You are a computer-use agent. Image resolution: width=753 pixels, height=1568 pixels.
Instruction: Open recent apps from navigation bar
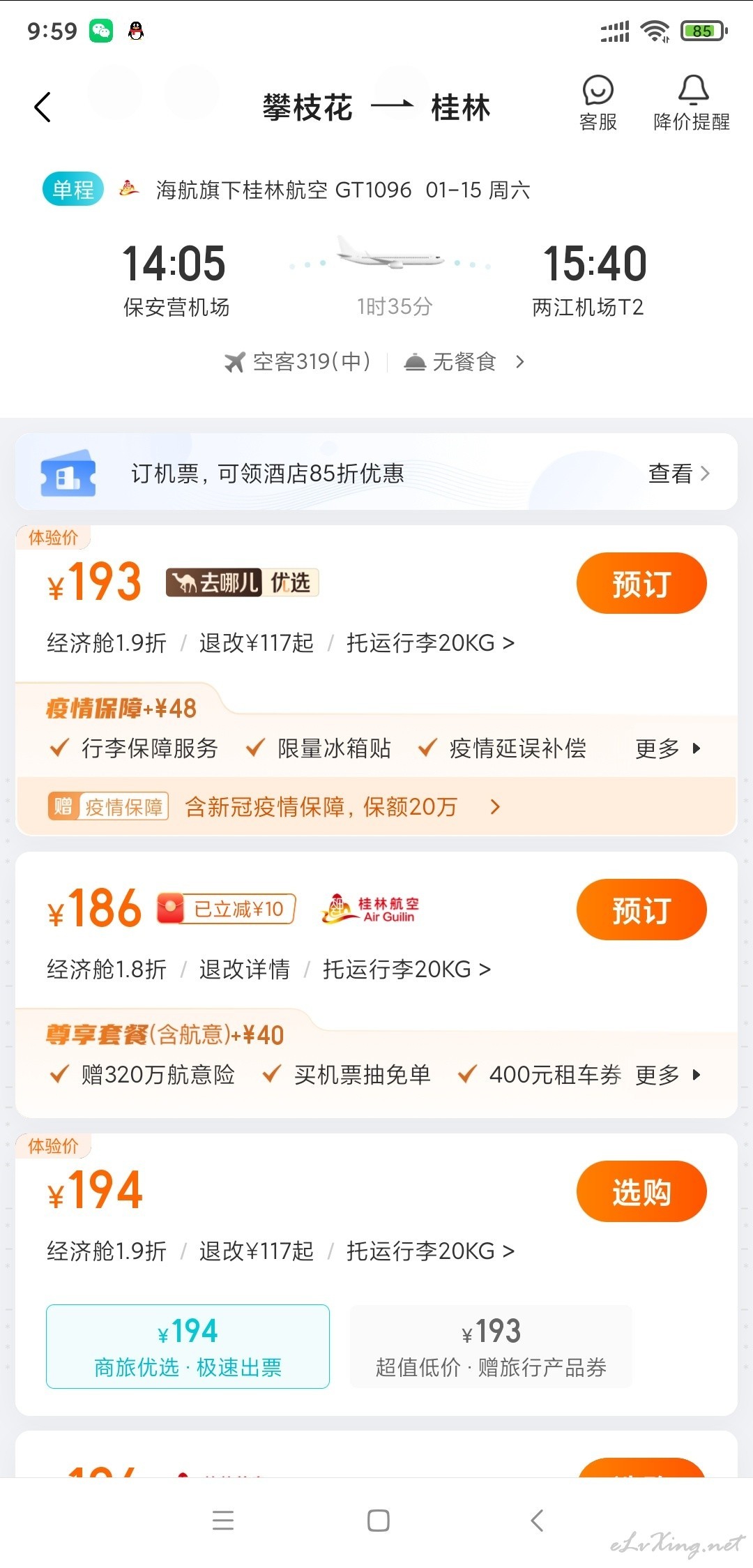[x=223, y=1521]
